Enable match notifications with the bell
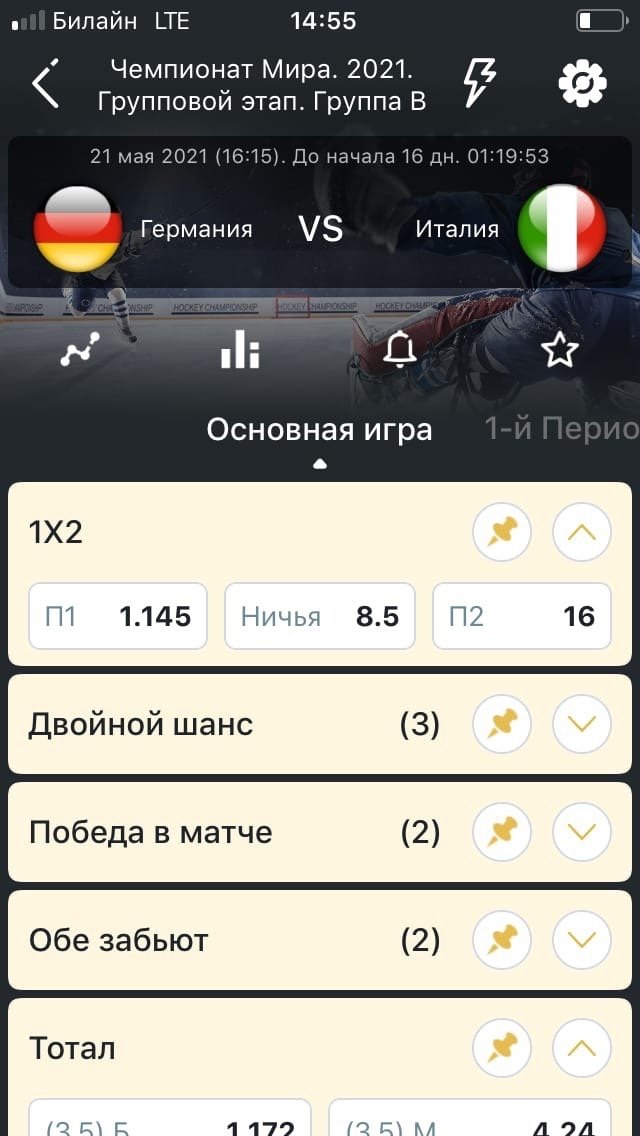The height and width of the screenshot is (1136, 640). pos(400,350)
